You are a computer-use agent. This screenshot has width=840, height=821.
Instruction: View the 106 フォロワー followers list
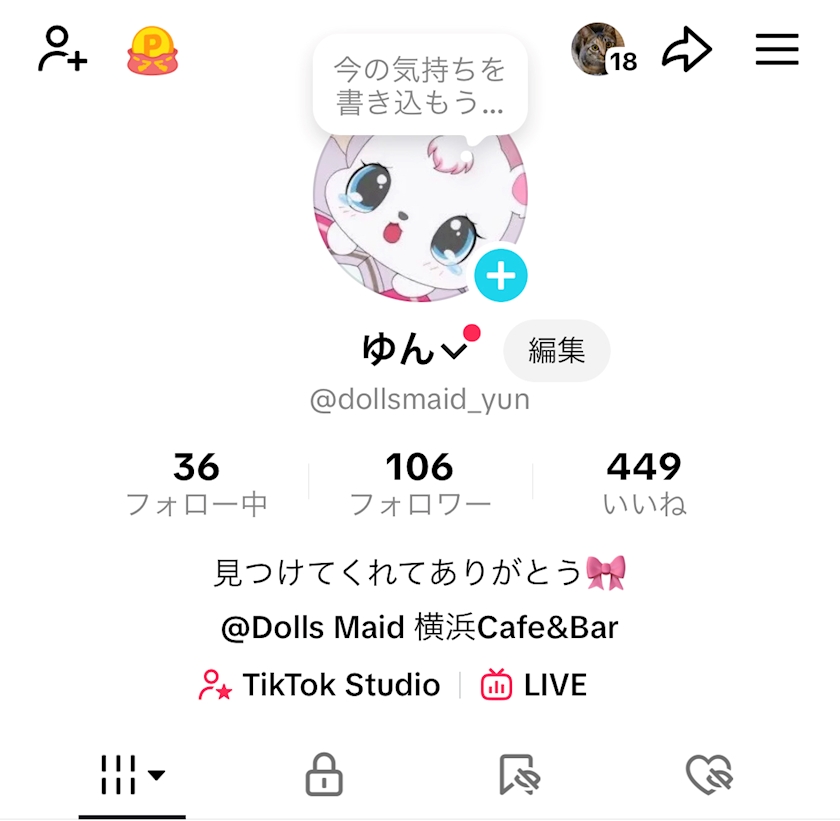tap(420, 482)
